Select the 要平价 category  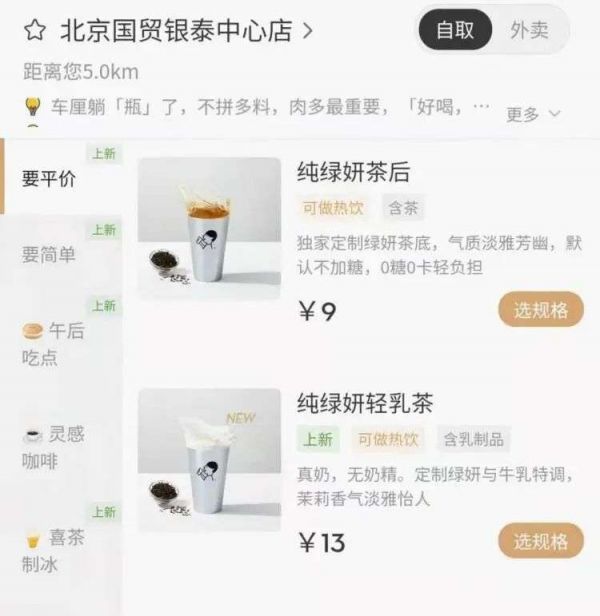50,180
